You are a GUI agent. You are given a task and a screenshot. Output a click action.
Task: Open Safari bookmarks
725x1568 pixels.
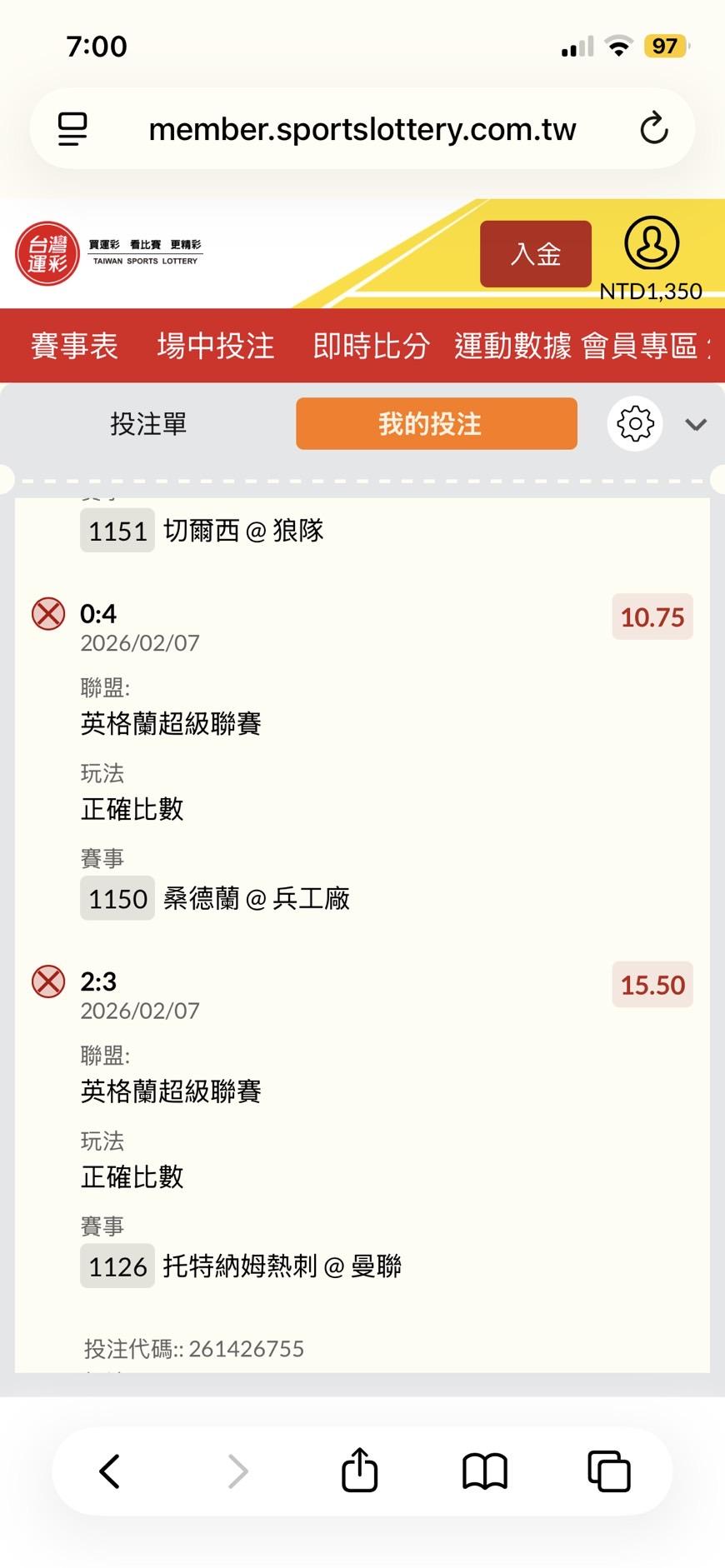484,1471
